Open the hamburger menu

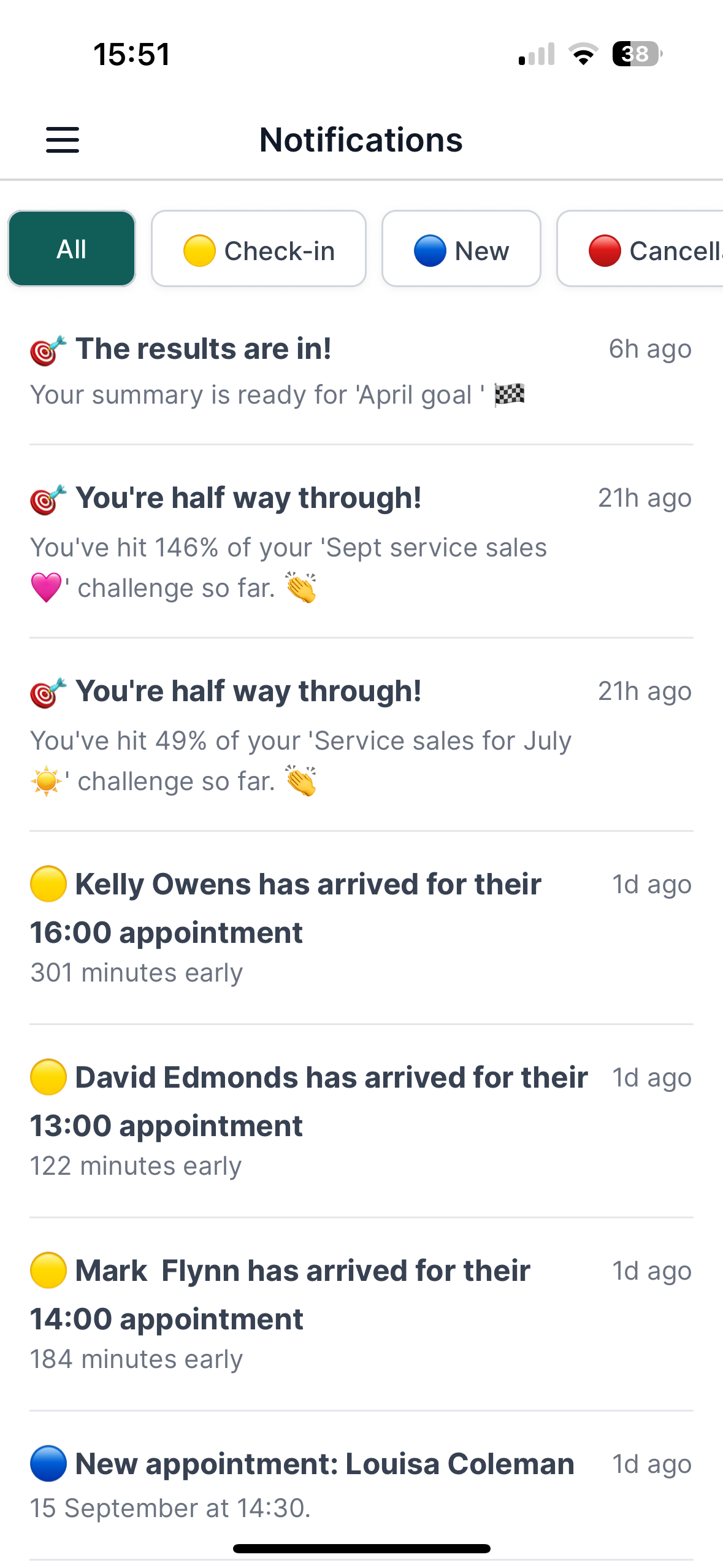(x=63, y=140)
